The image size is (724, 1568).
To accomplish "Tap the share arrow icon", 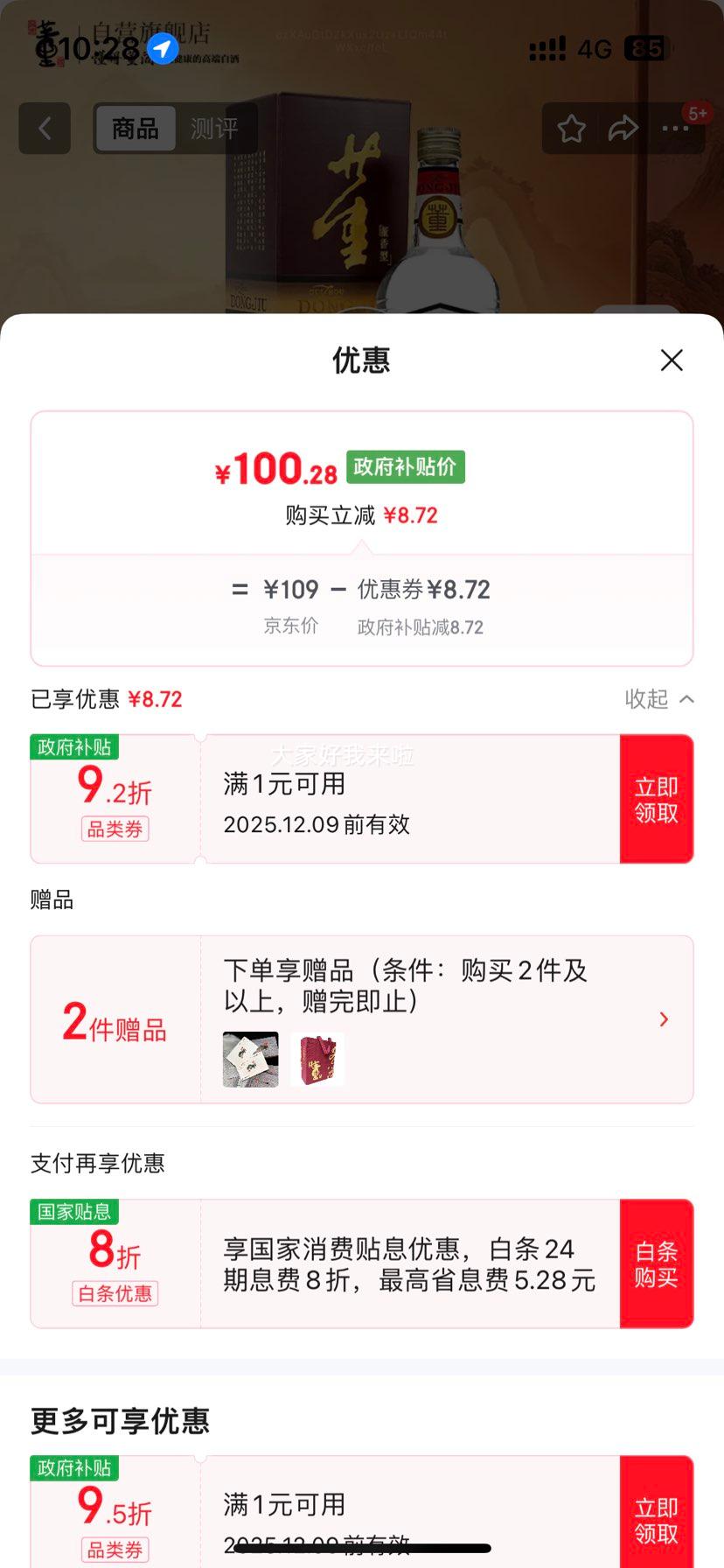I will click(x=623, y=128).
